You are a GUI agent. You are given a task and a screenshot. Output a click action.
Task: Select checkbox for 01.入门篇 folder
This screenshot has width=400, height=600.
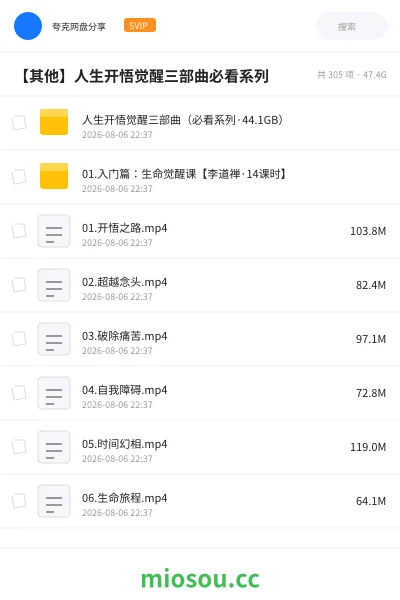point(19,177)
